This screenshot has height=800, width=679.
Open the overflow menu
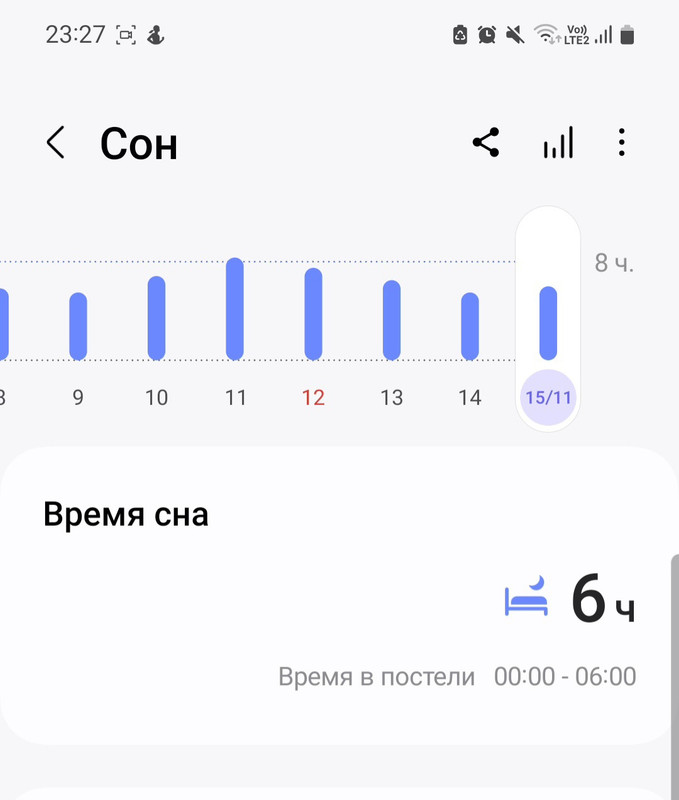point(622,143)
